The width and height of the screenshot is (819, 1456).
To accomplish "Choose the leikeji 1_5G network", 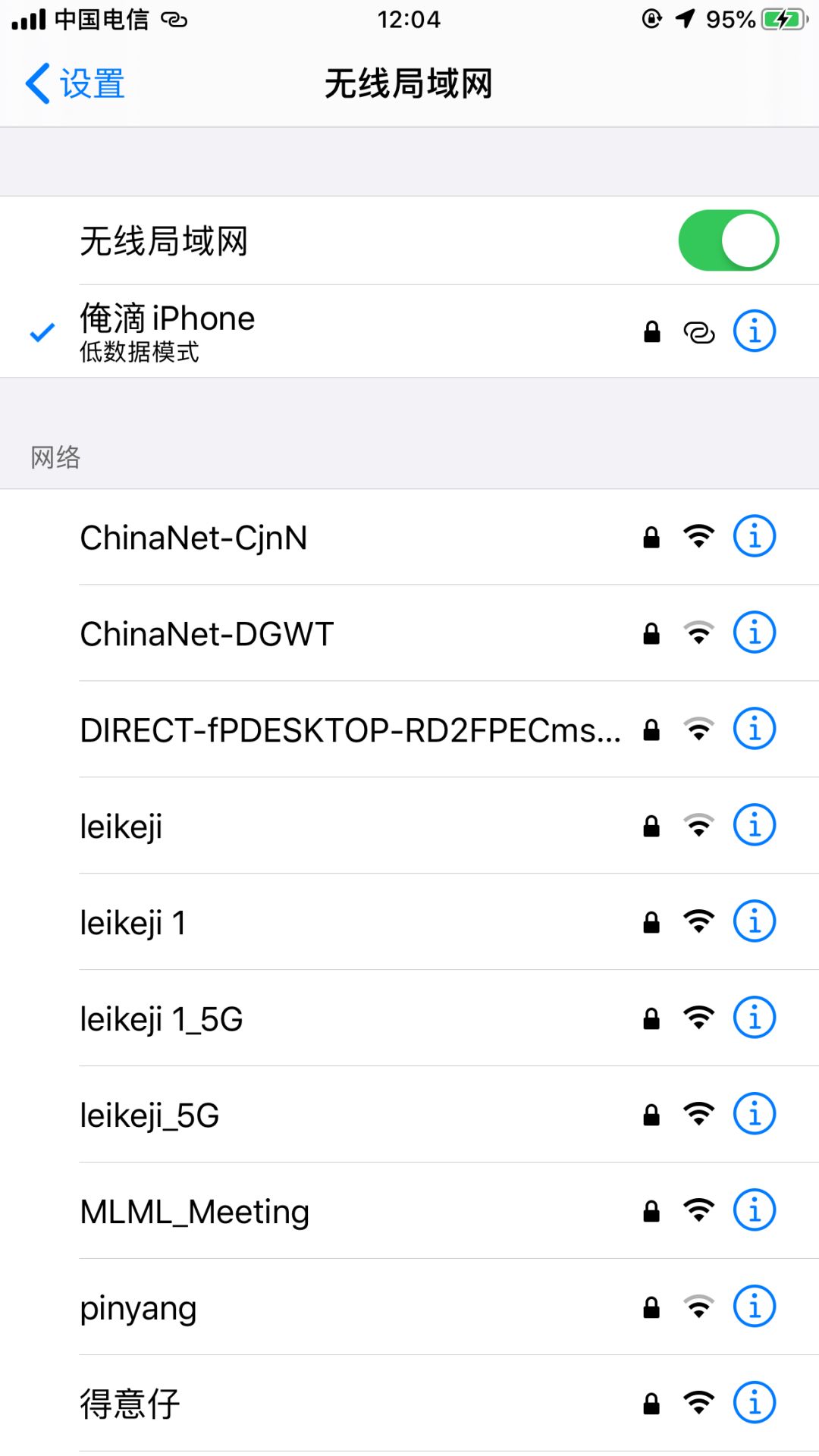I will (162, 1019).
